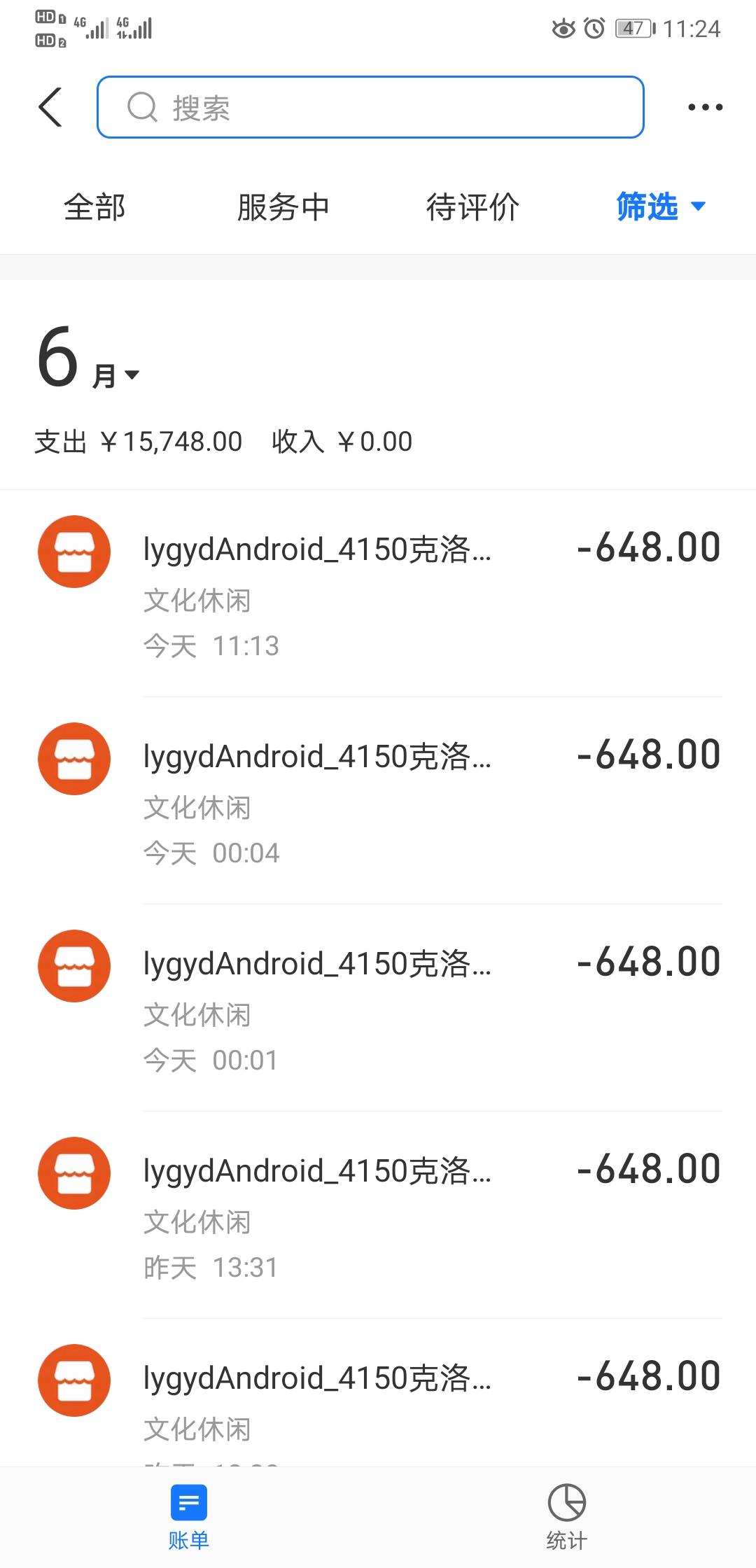
Task: Open the 今天 11:13 transaction
Action: tap(378, 594)
